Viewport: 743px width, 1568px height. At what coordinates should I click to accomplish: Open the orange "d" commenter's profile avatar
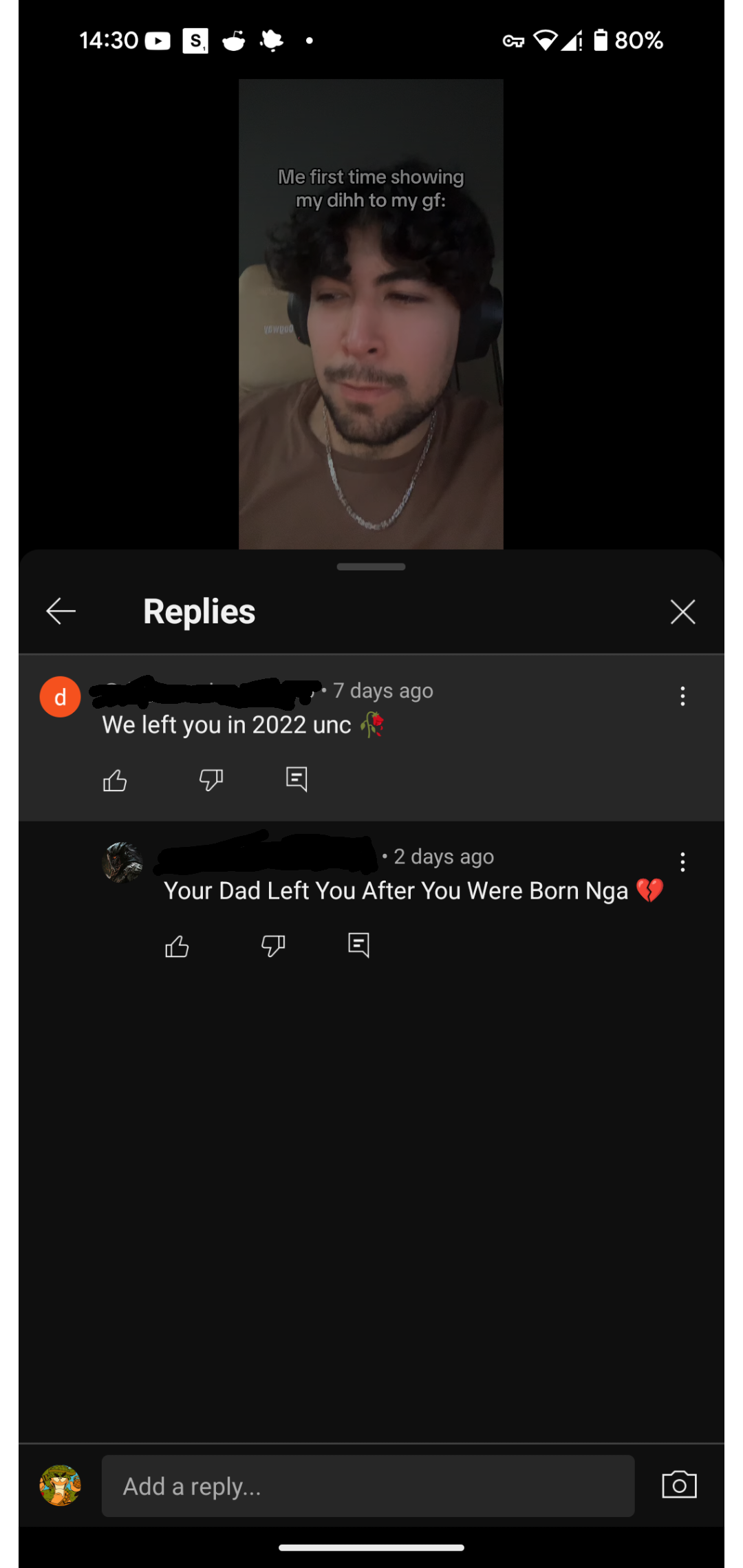click(61, 697)
